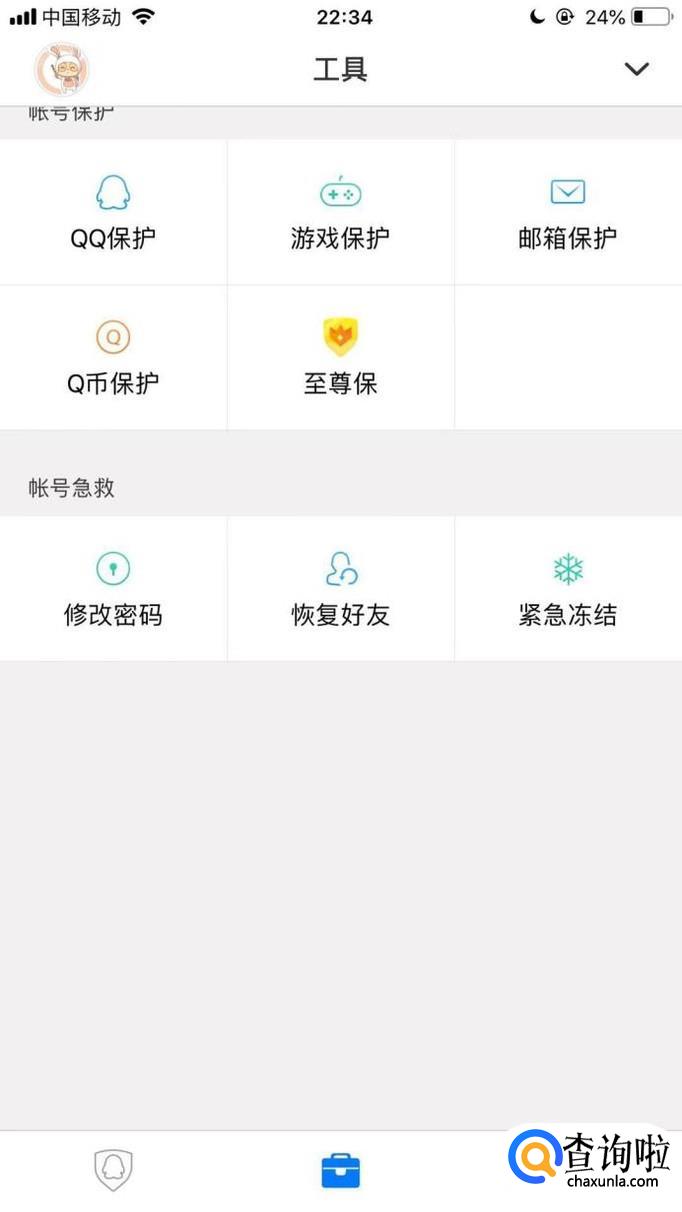Image resolution: width=682 pixels, height=1212 pixels.
Task: Select 恢复好友
Action: pyautogui.click(x=340, y=590)
